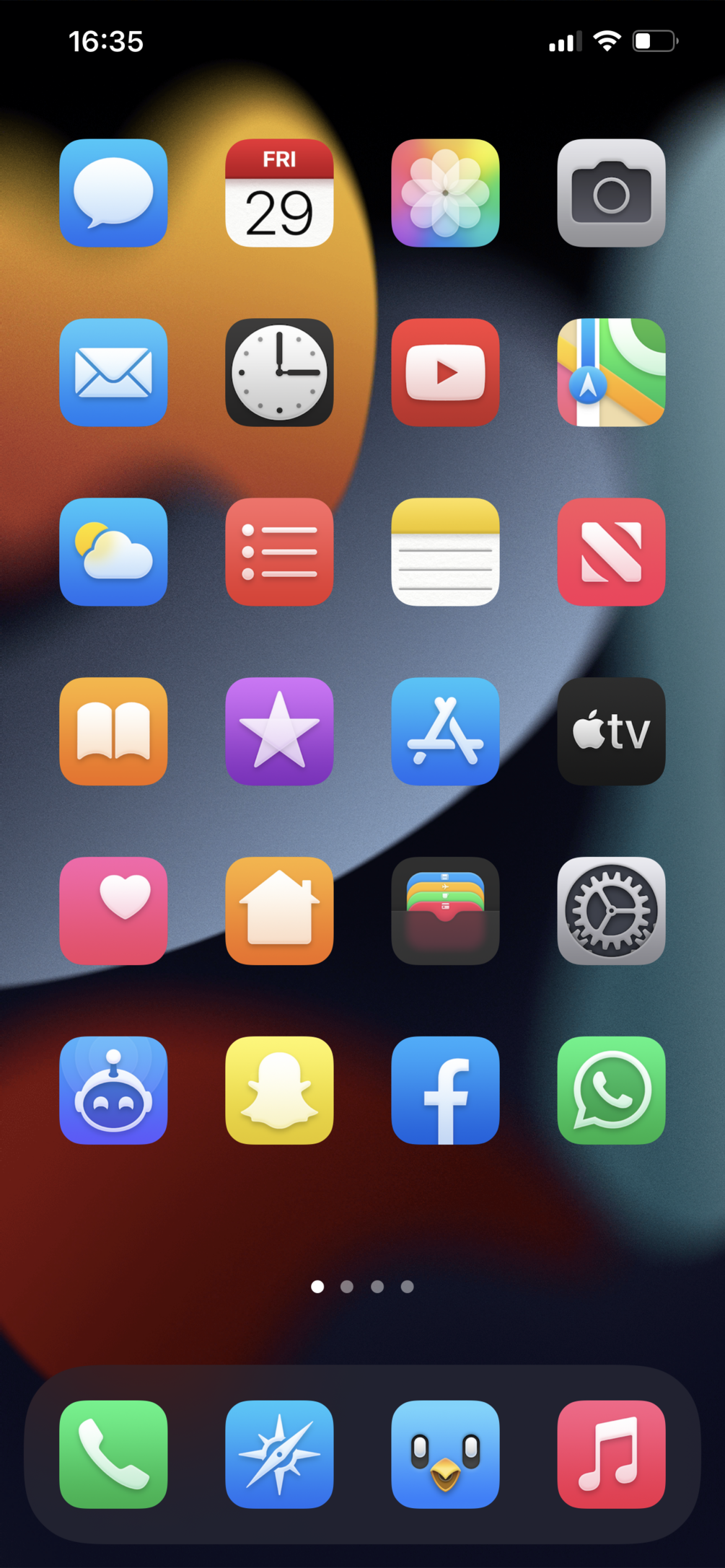The image size is (725, 1568).
Task: Launch the Notes app
Action: tap(445, 552)
